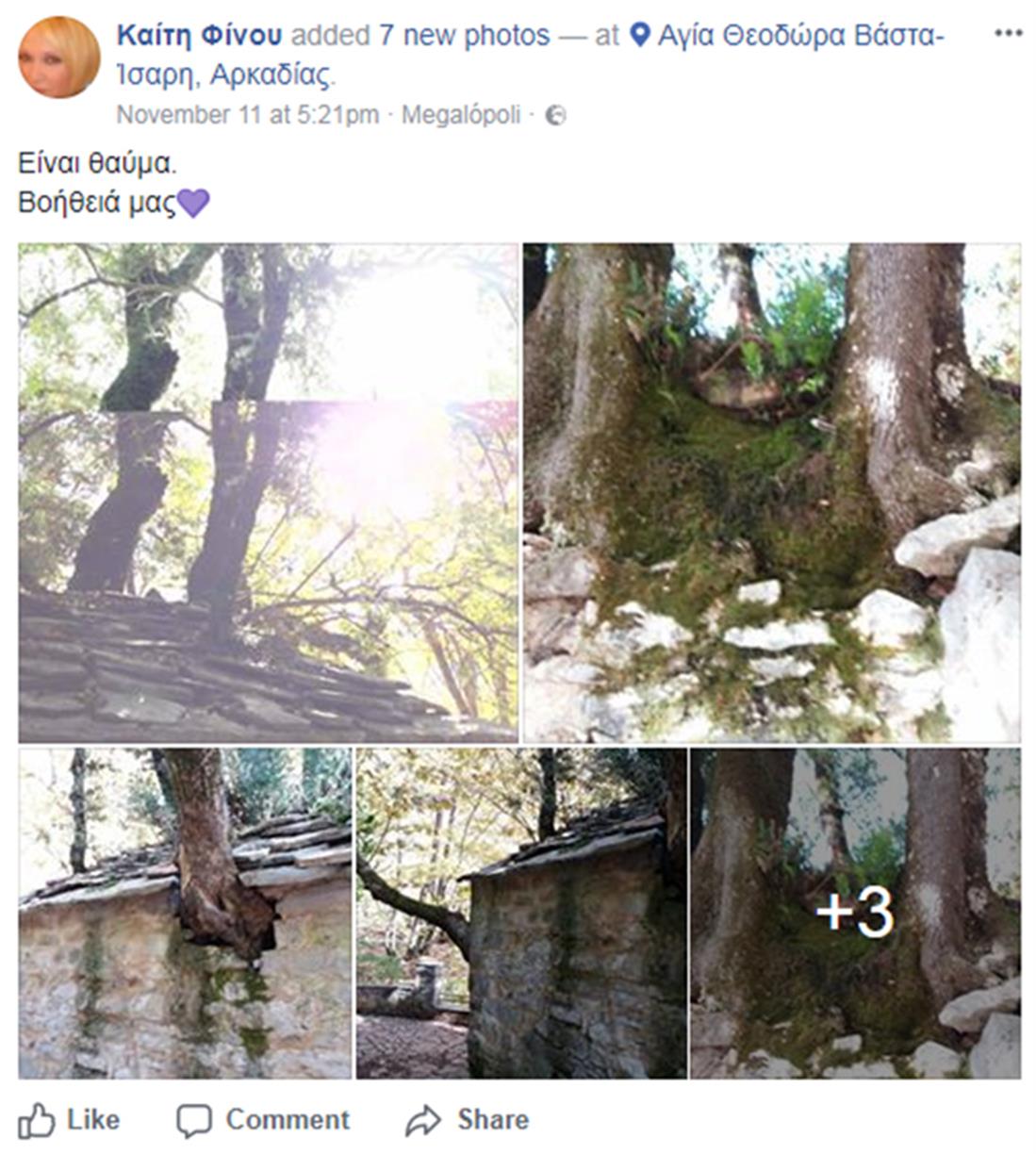Open the photo of mossy tree trunks on rocks

(771, 492)
